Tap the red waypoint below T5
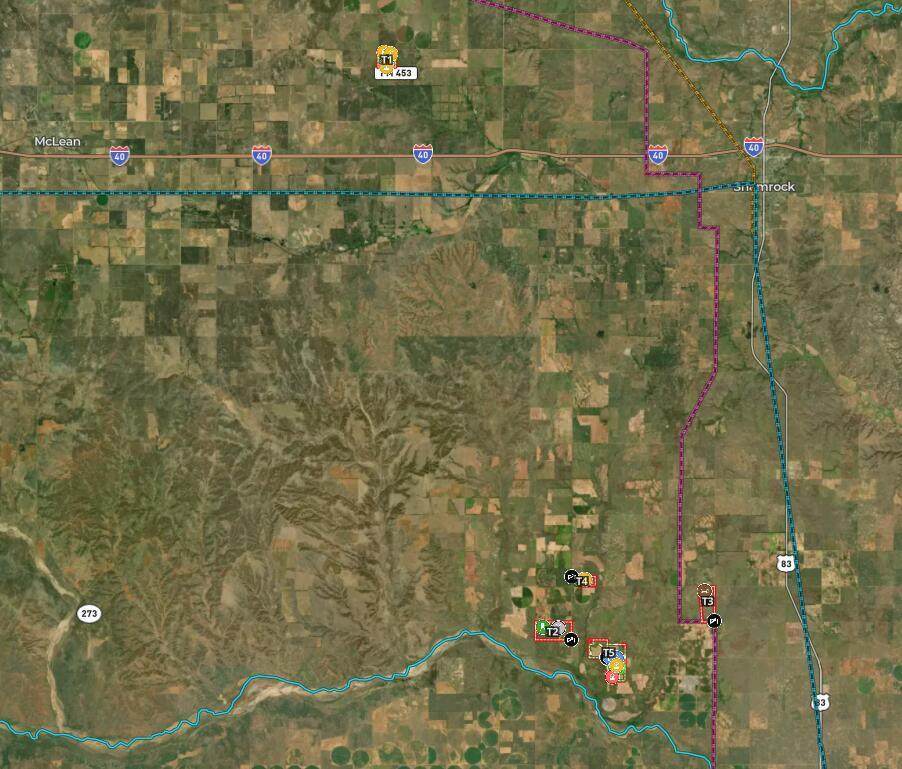This screenshot has width=902, height=769. tap(611, 677)
